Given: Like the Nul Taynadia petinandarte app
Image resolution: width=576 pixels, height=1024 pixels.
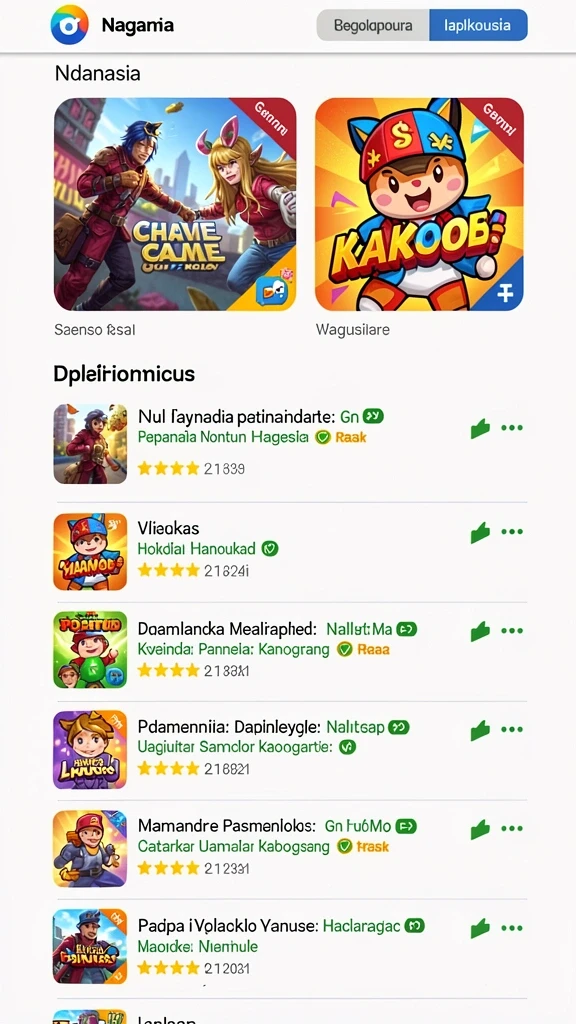Looking at the screenshot, I should [x=481, y=428].
